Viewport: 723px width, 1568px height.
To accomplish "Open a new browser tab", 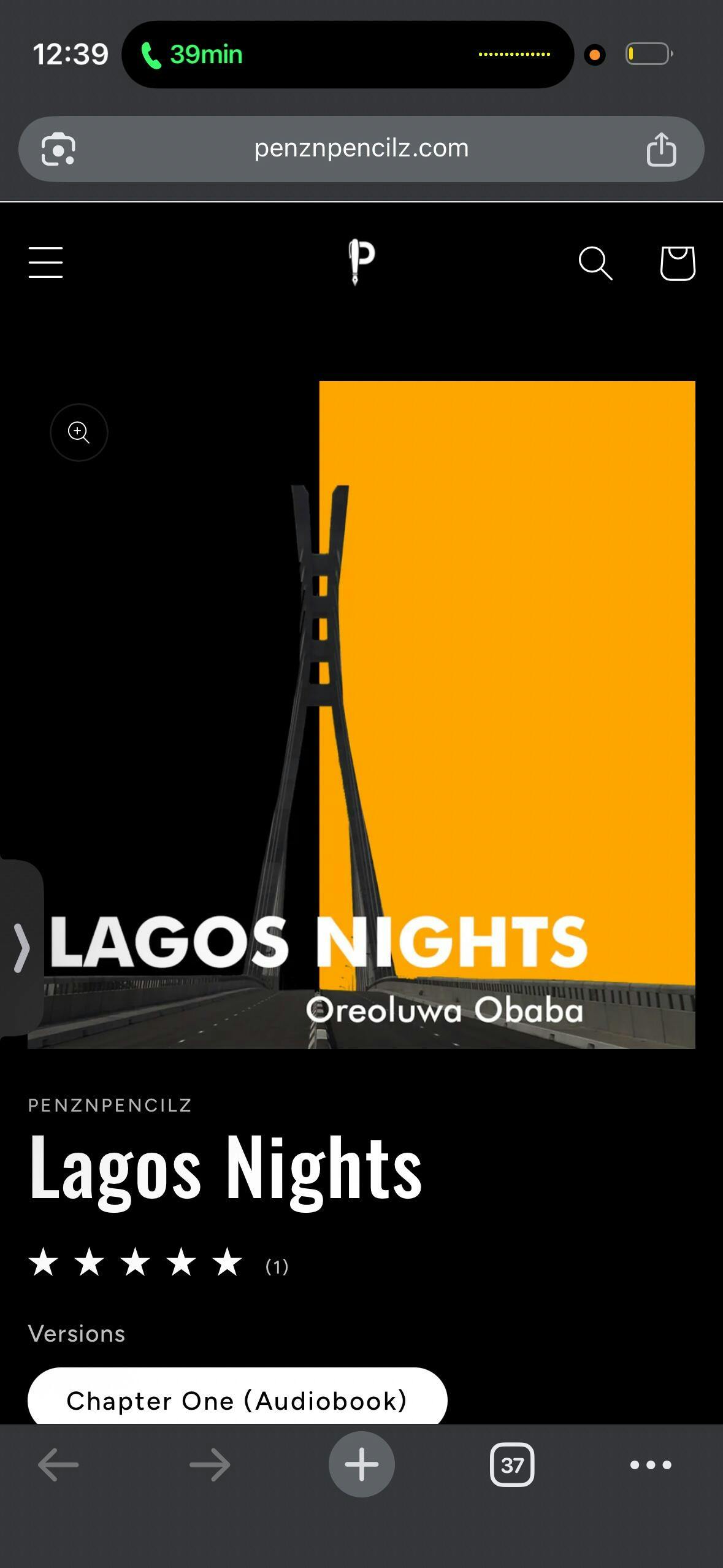I will (361, 1464).
